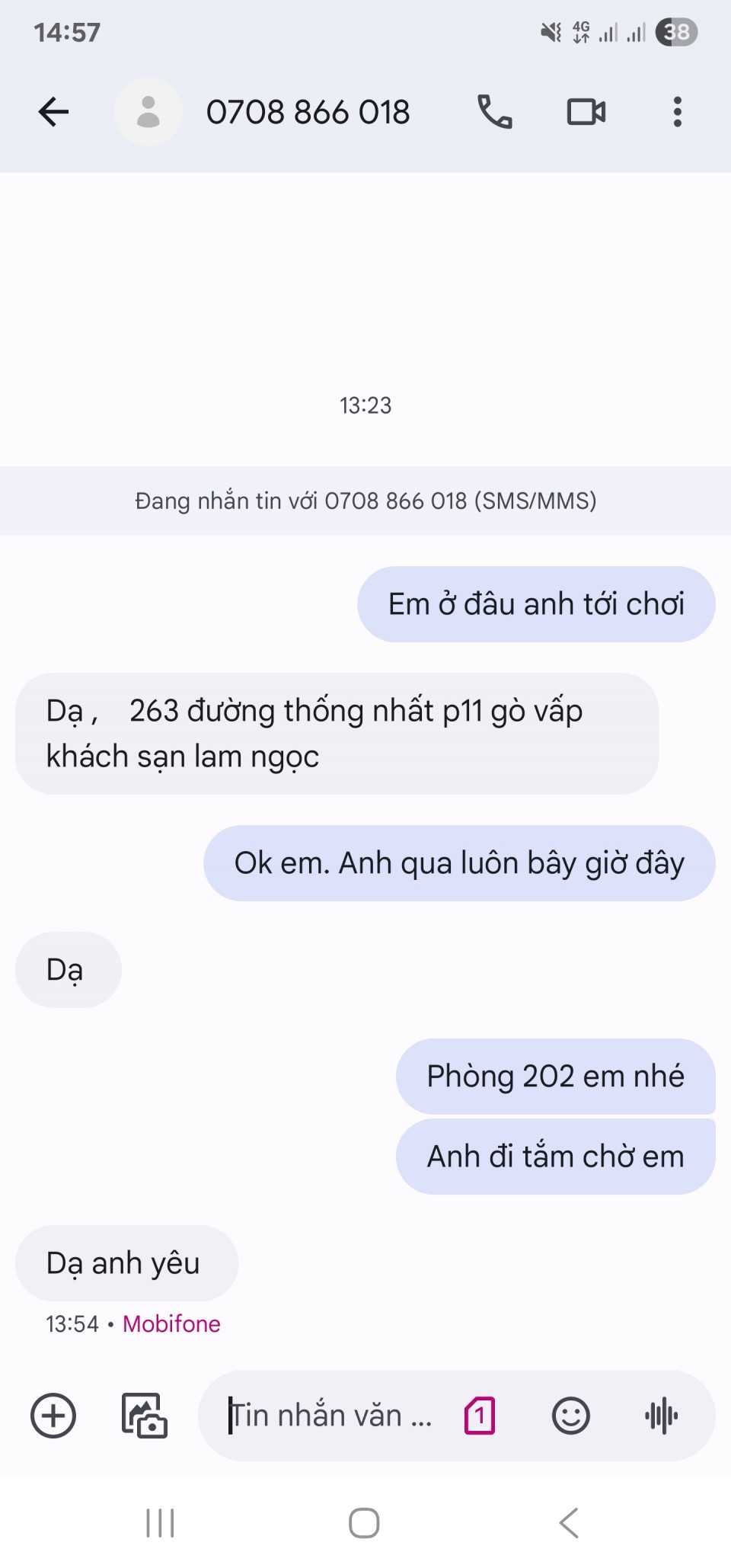731x1568 pixels.
Task: Start a video call
Action: 586,112
